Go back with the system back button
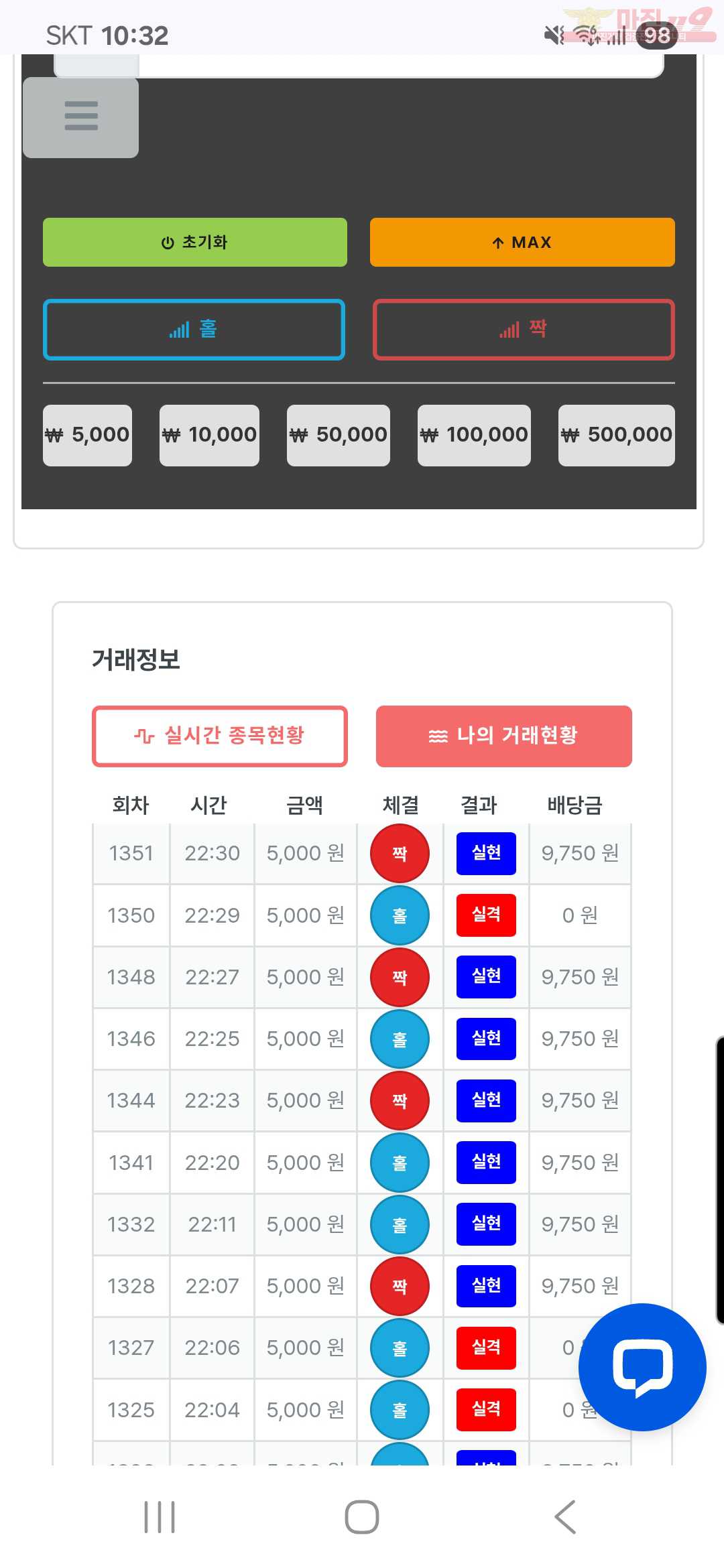 coord(565,1517)
